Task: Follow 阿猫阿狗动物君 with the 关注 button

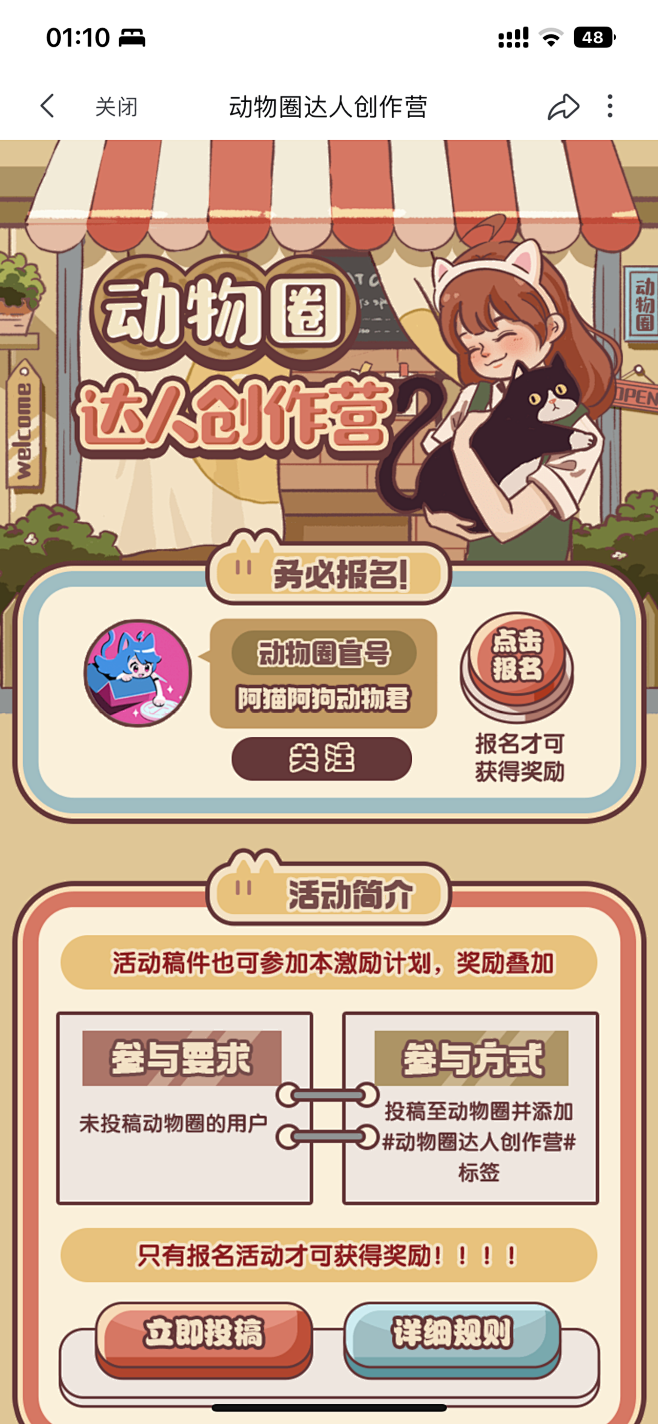Action: point(321,759)
